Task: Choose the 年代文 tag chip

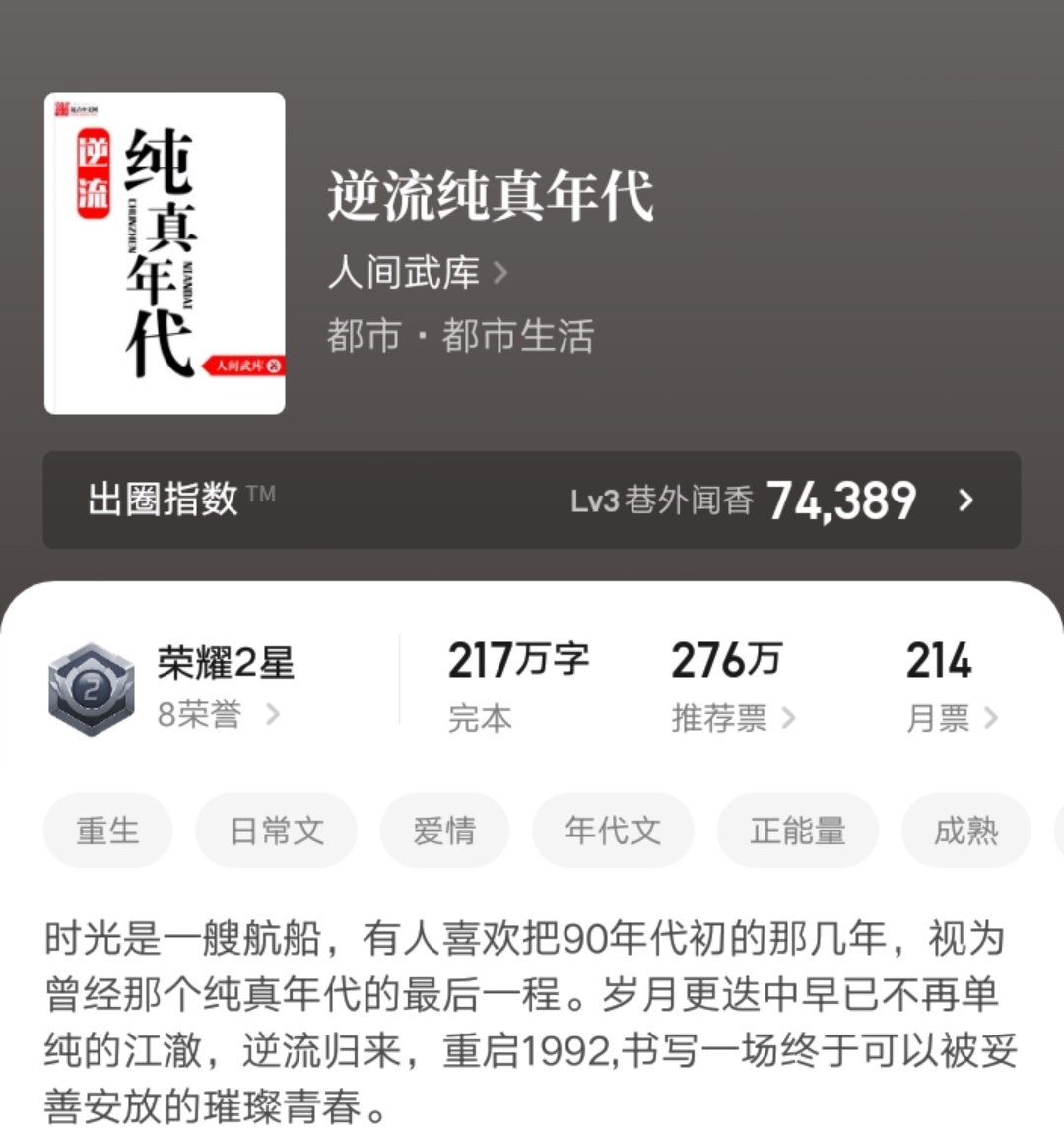Action: click(613, 831)
